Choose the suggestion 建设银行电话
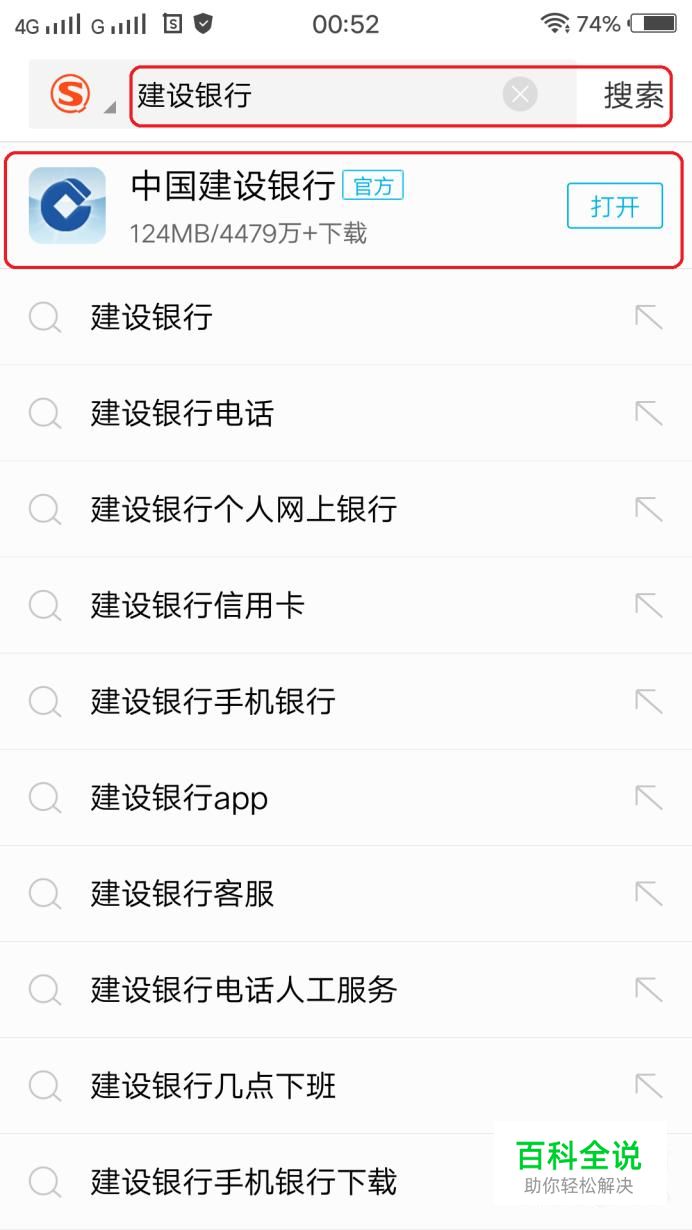The image size is (692, 1230). 346,413
